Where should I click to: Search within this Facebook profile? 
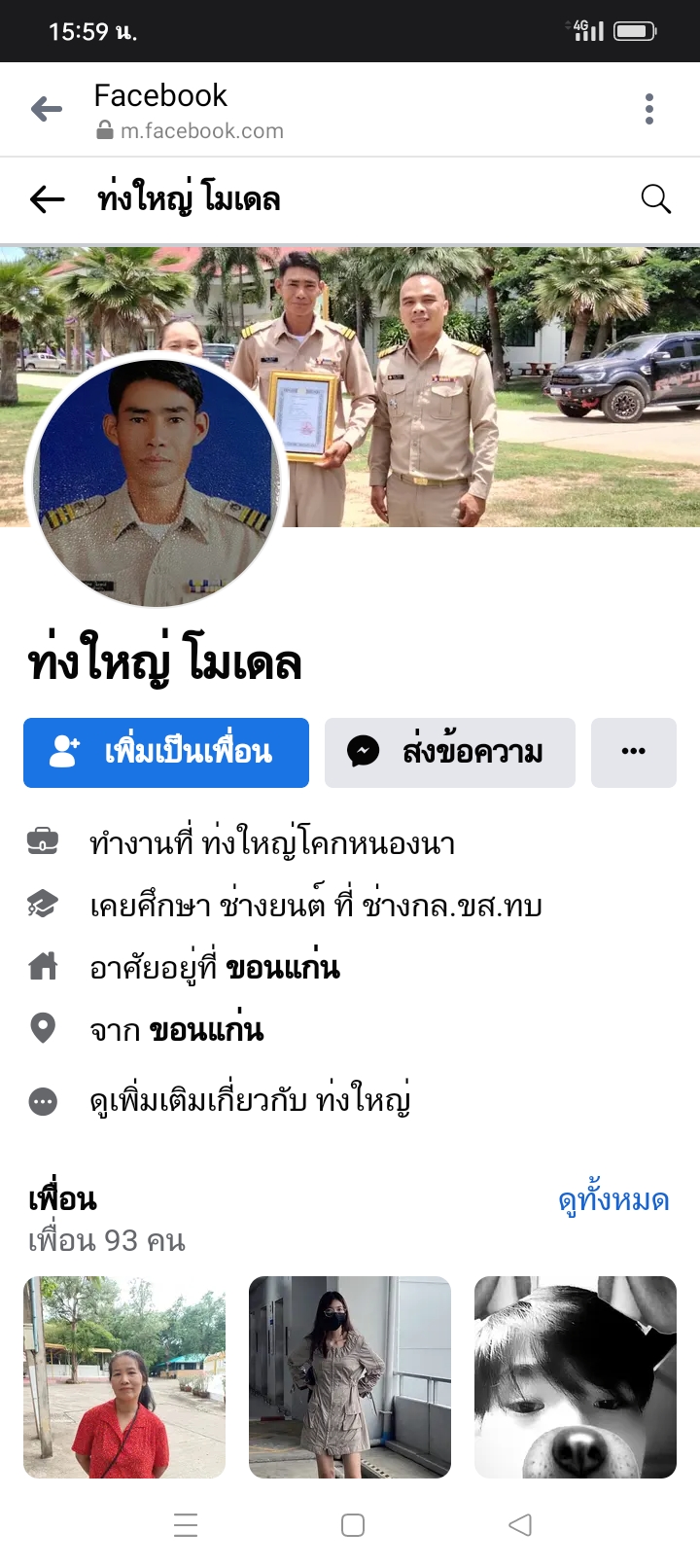click(x=656, y=199)
